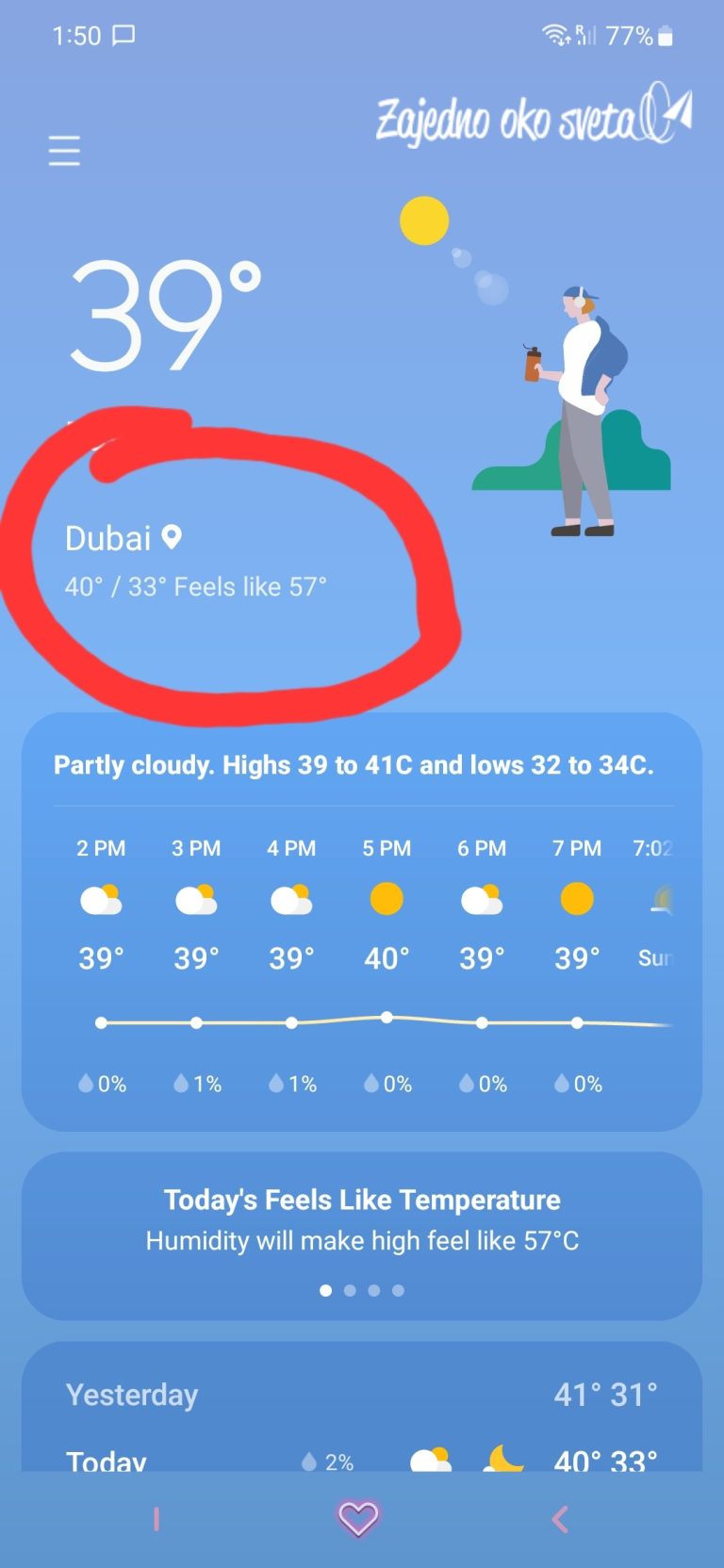Open the hourly forecast card
Screen dimensions: 724x1568
[x=362, y=922]
